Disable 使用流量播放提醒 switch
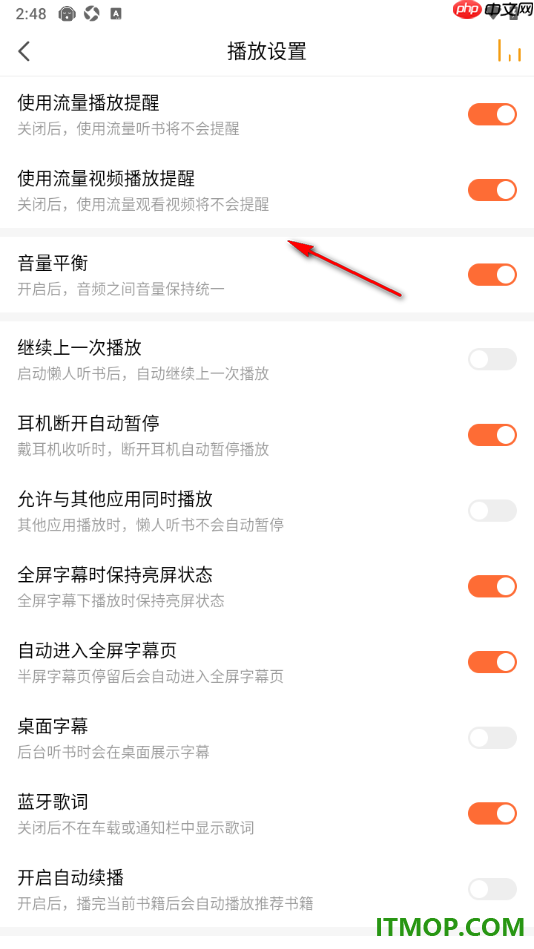 (492, 114)
